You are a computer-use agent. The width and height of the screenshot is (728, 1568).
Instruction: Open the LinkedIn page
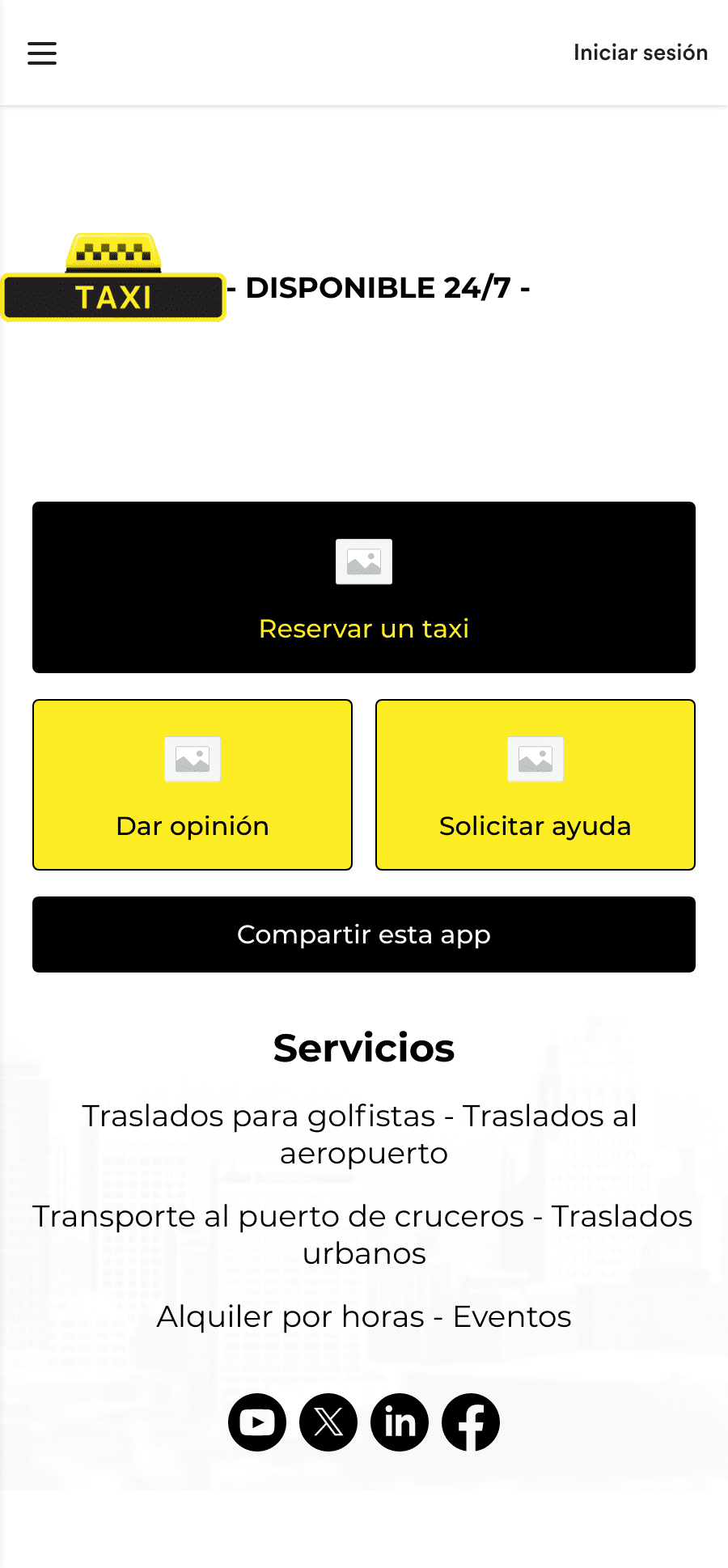[x=400, y=1422]
